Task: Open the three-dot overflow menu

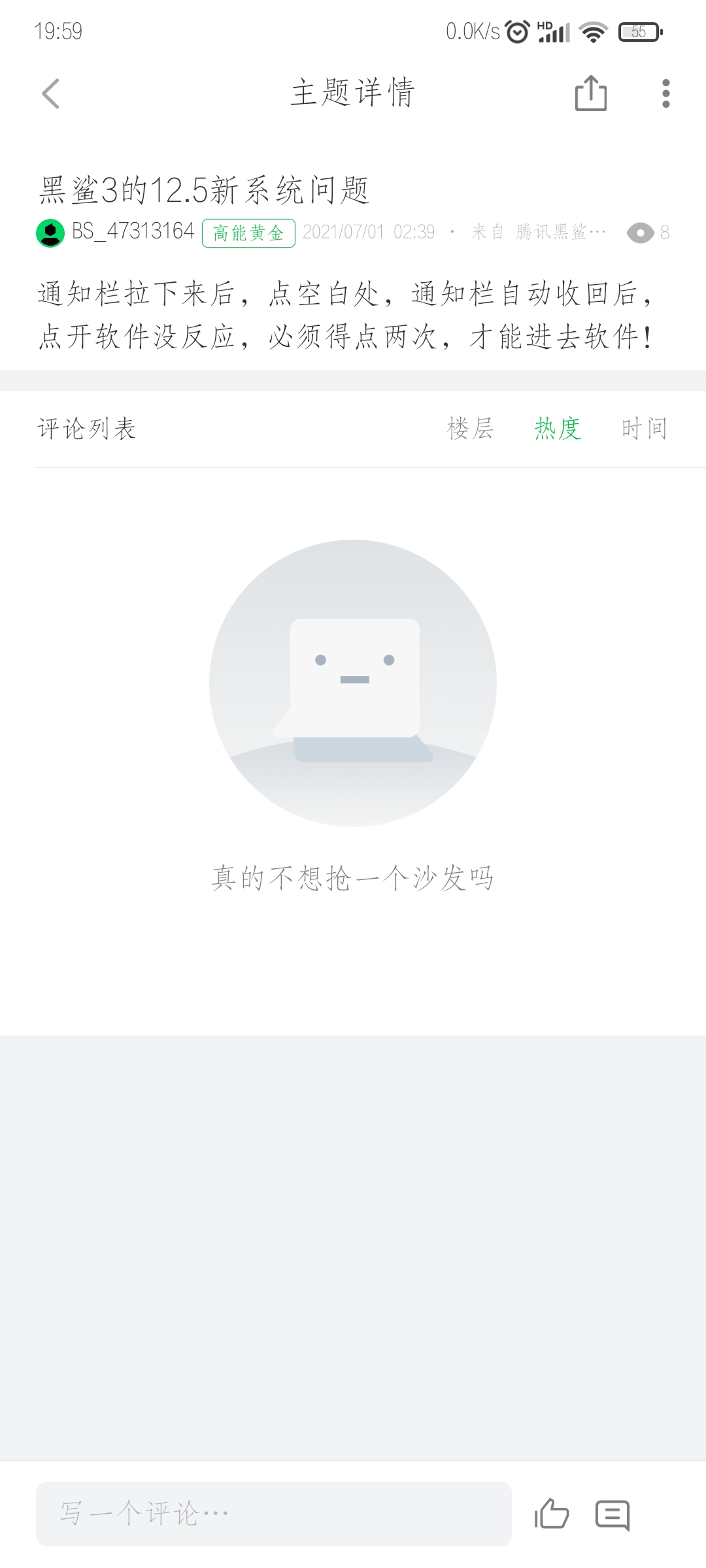Action: (665, 93)
